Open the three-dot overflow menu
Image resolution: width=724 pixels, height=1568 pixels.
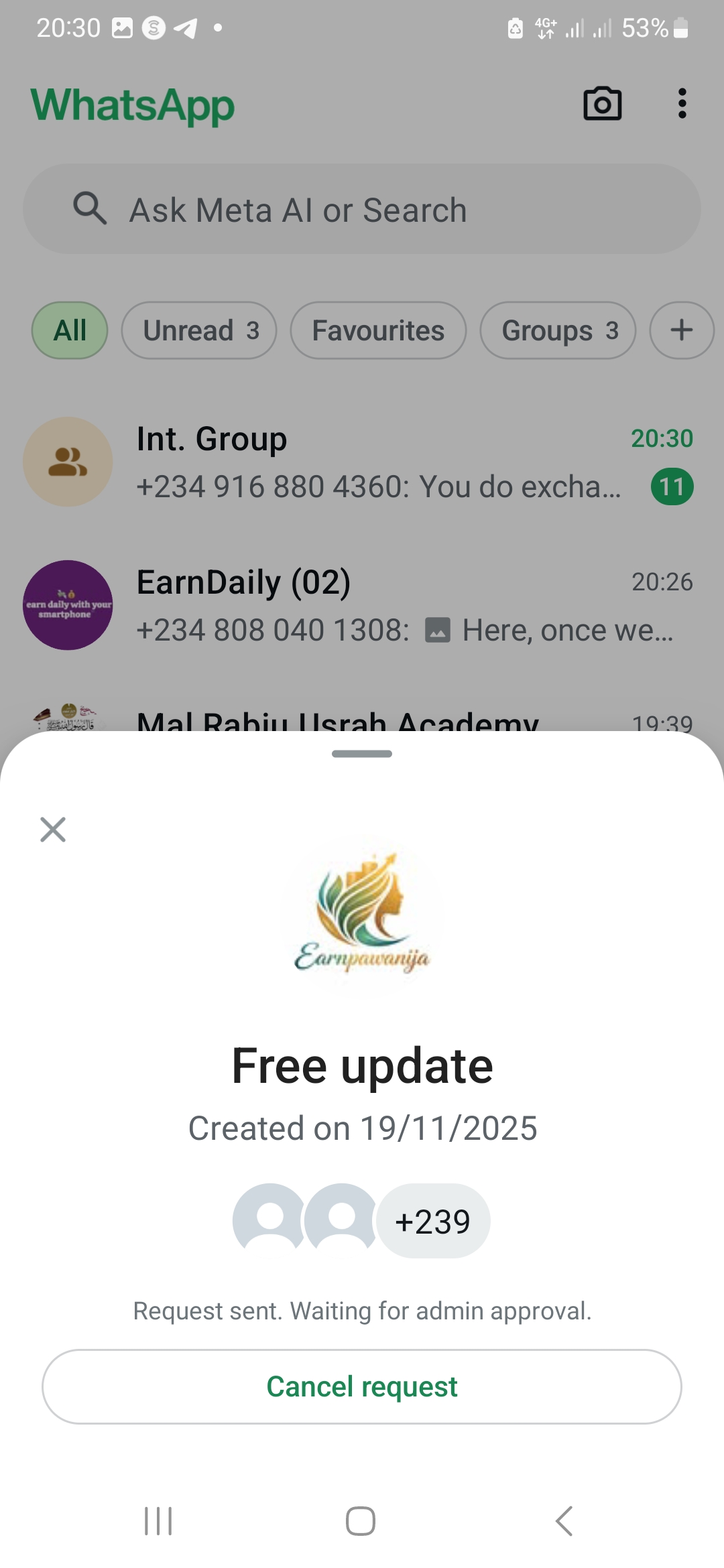(682, 104)
